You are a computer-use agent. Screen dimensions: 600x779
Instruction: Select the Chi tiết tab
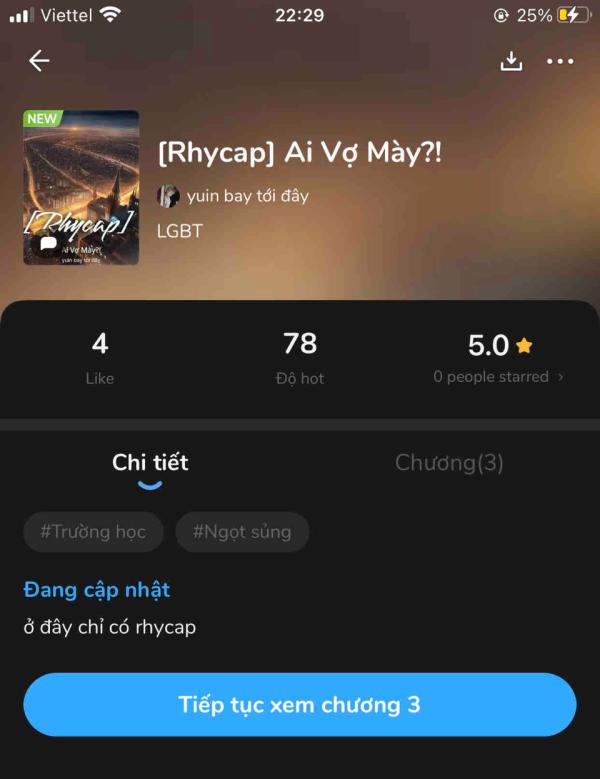tap(150, 463)
